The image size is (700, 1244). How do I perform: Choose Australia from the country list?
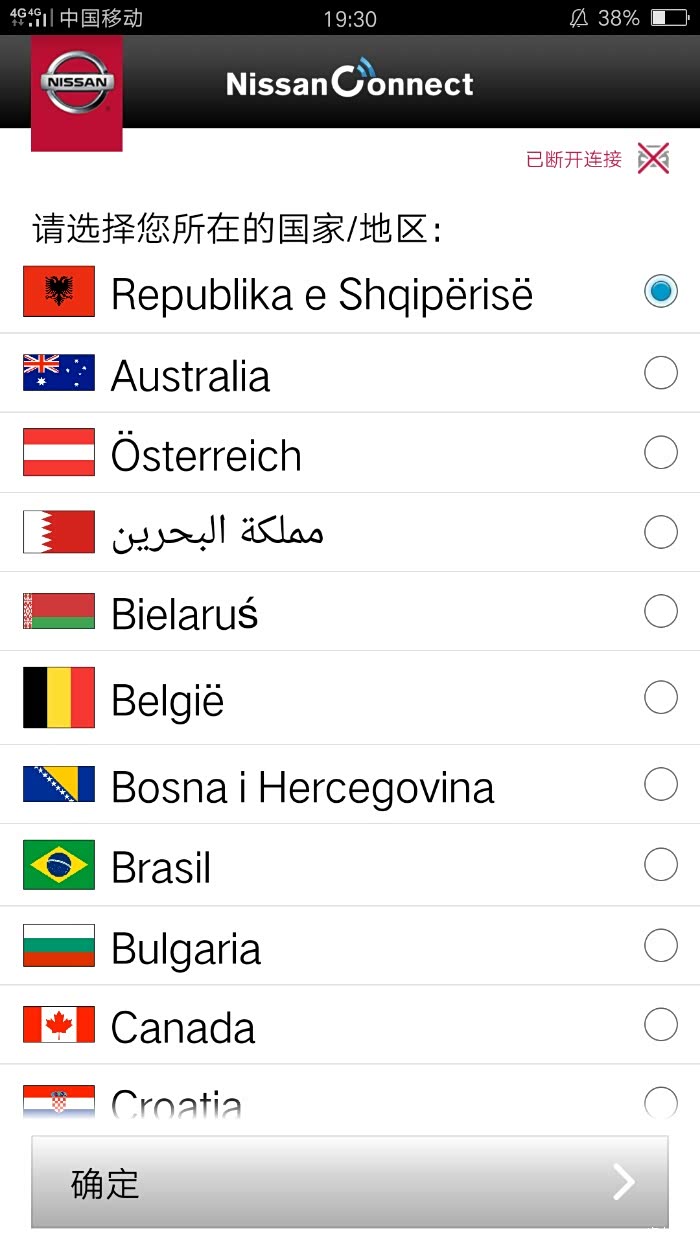(660, 373)
